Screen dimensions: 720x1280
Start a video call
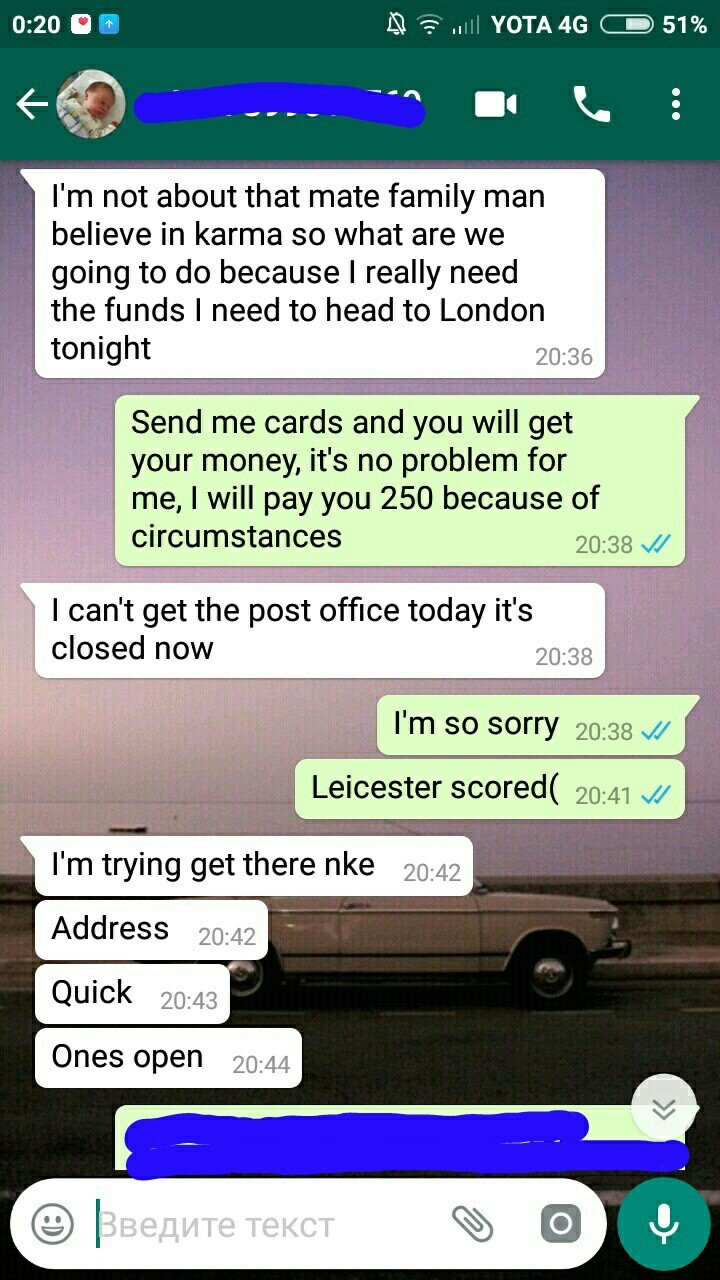[x=496, y=104]
